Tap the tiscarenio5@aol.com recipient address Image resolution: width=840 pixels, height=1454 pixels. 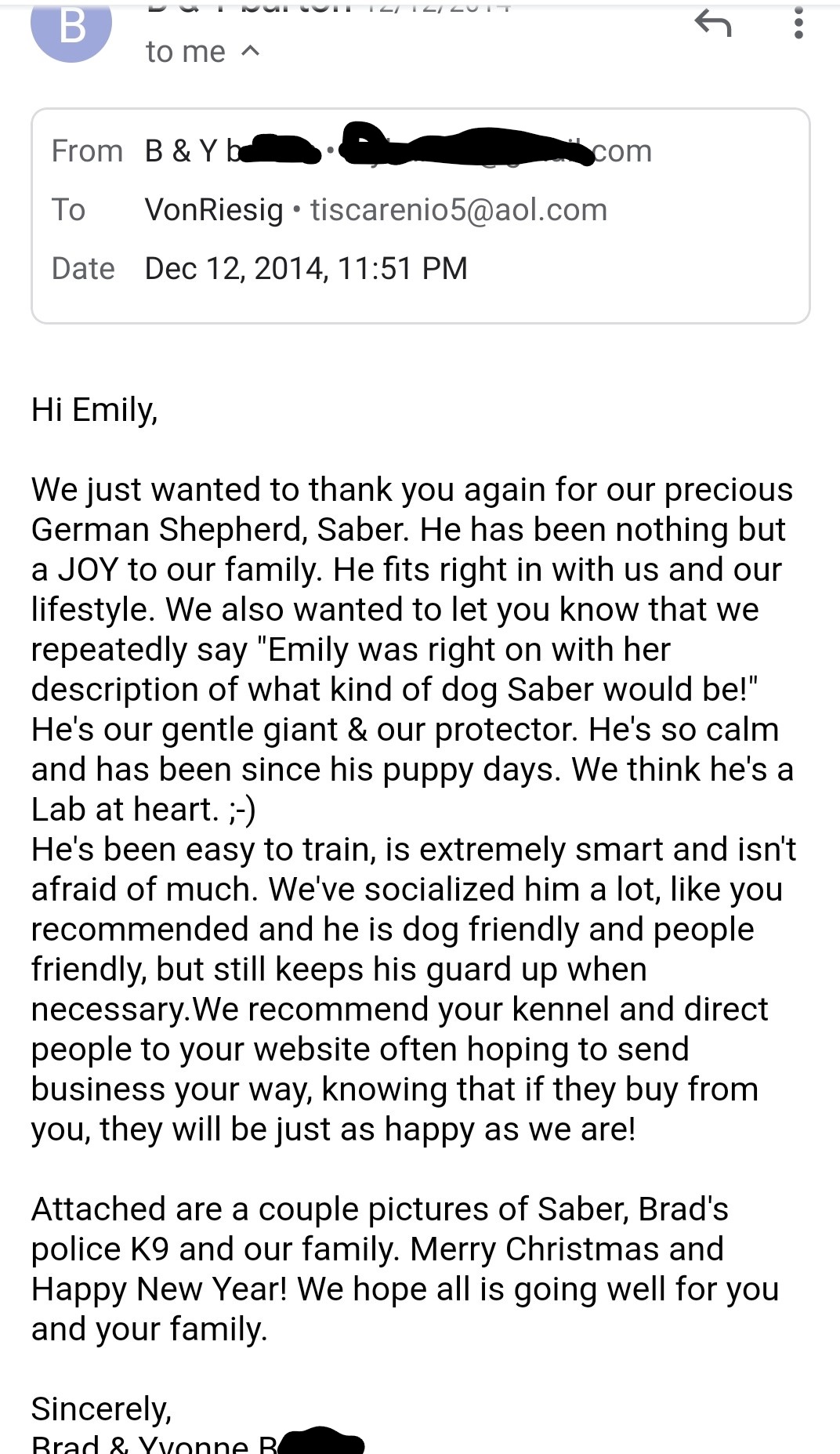coord(458,210)
